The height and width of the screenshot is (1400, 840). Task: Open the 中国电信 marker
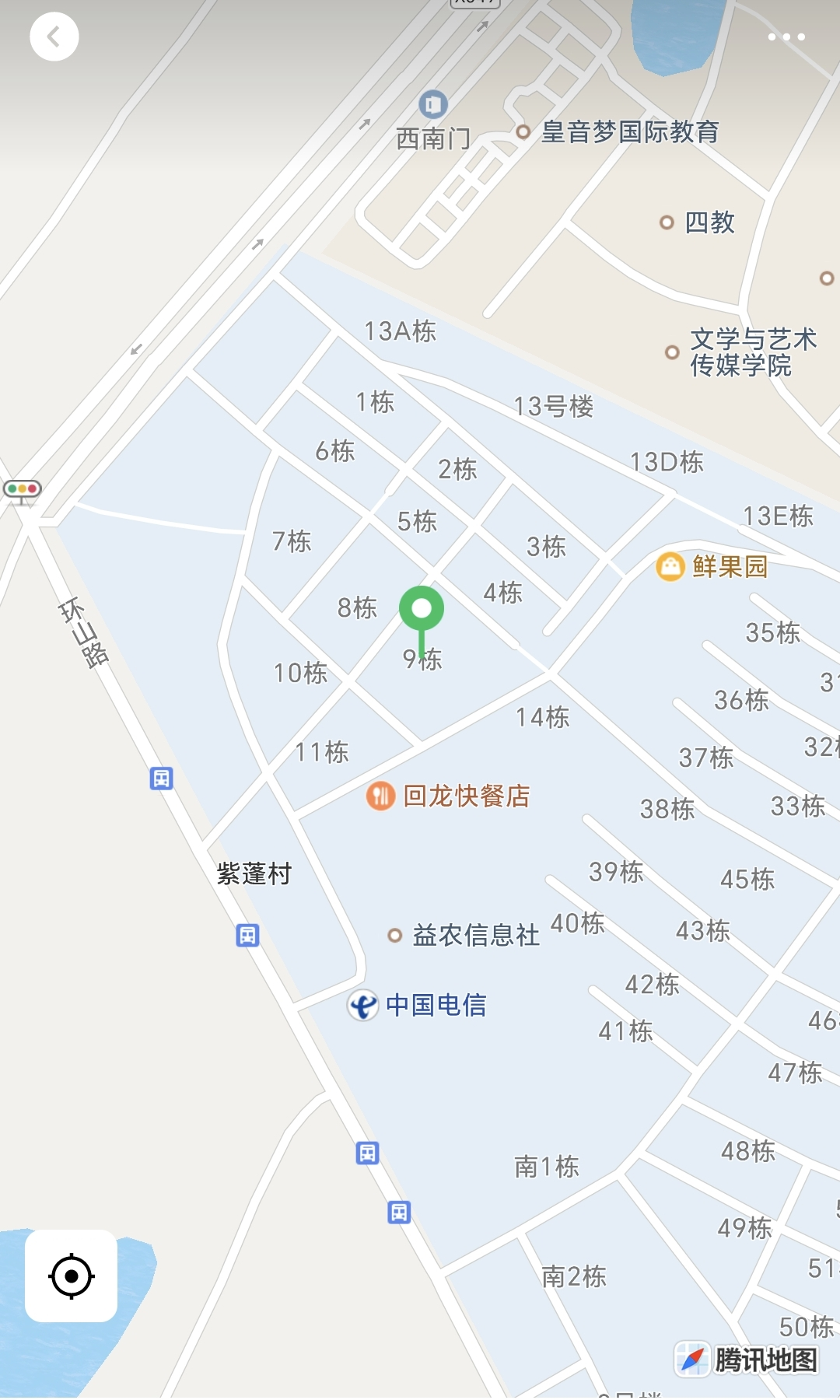[362, 1005]
